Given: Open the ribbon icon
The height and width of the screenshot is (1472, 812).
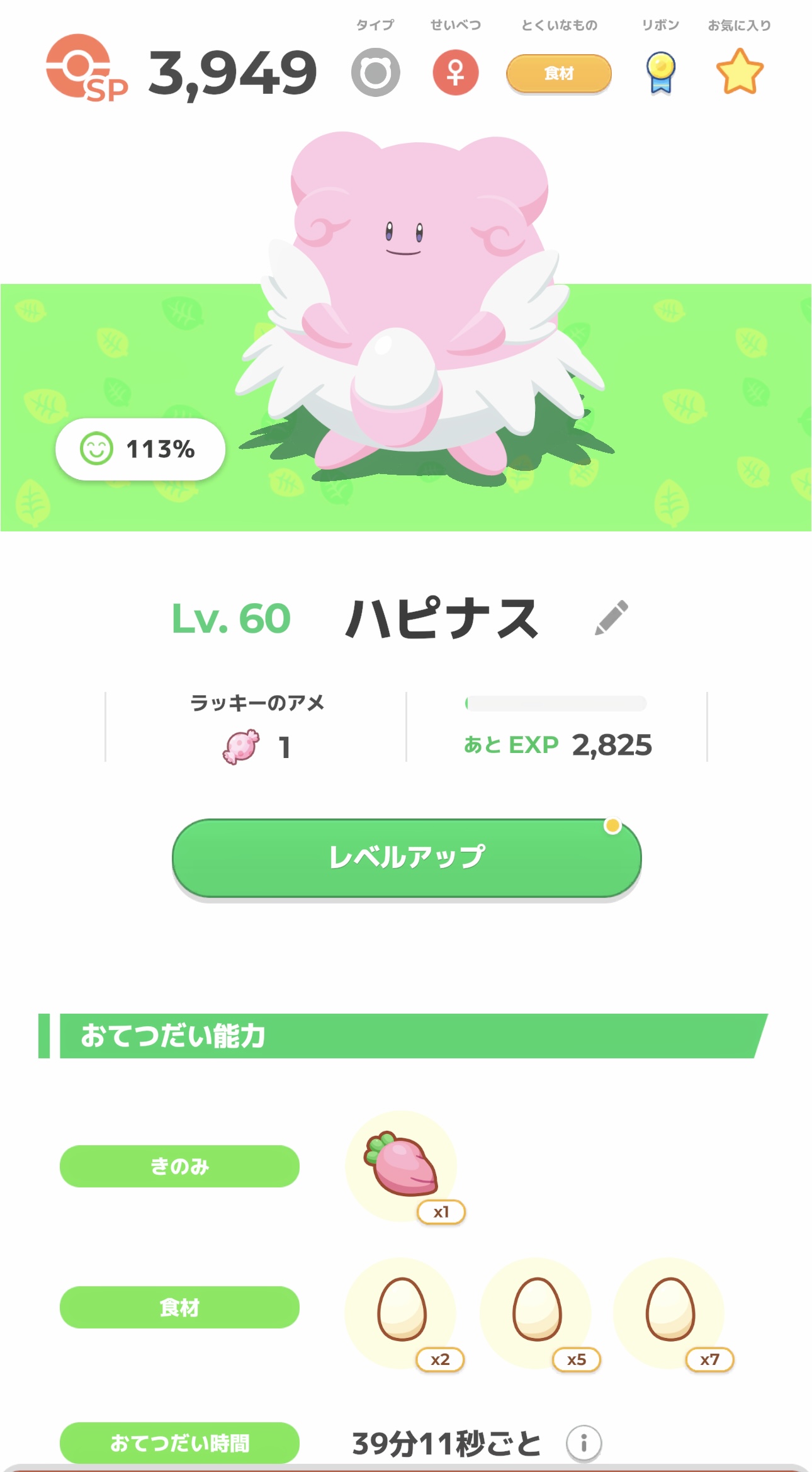Looking at the screenshot, I should (x=660, y=72).
